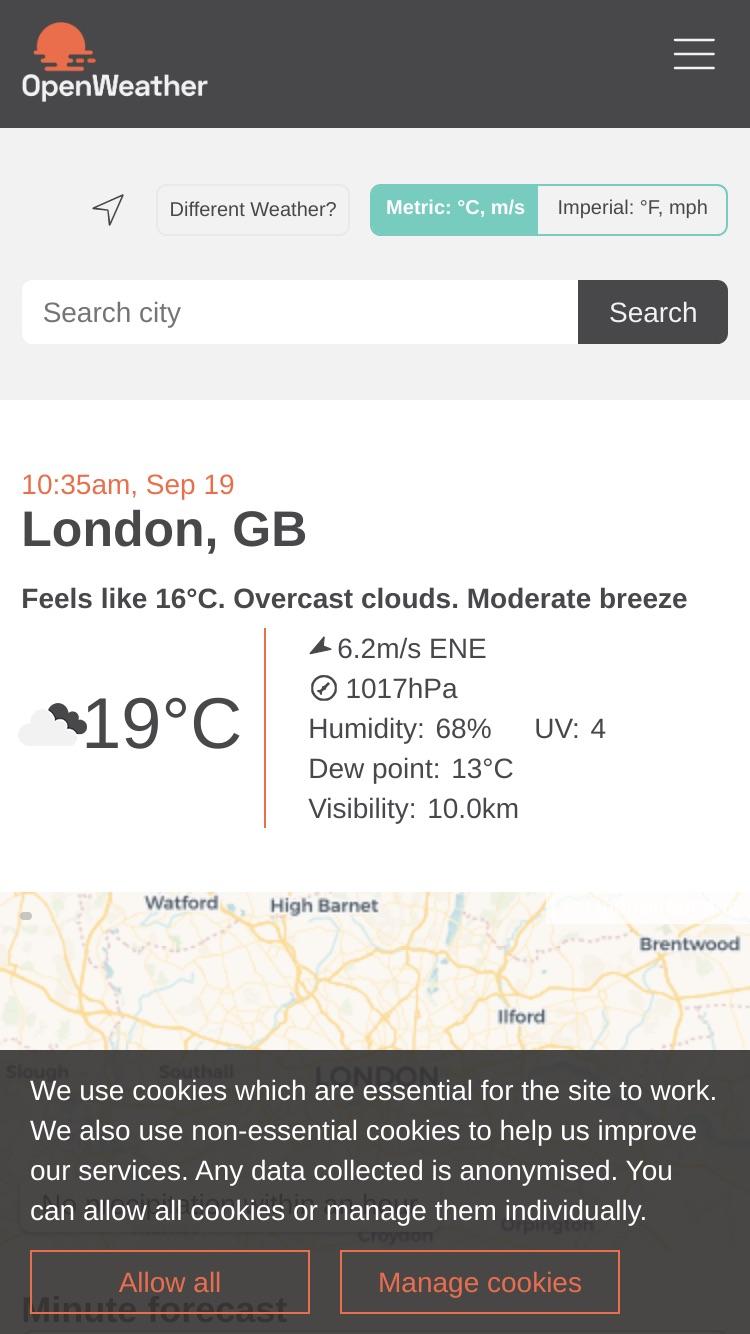750x1334 pixels.
Task: Tap the Search button
Action: click(653, 312)
